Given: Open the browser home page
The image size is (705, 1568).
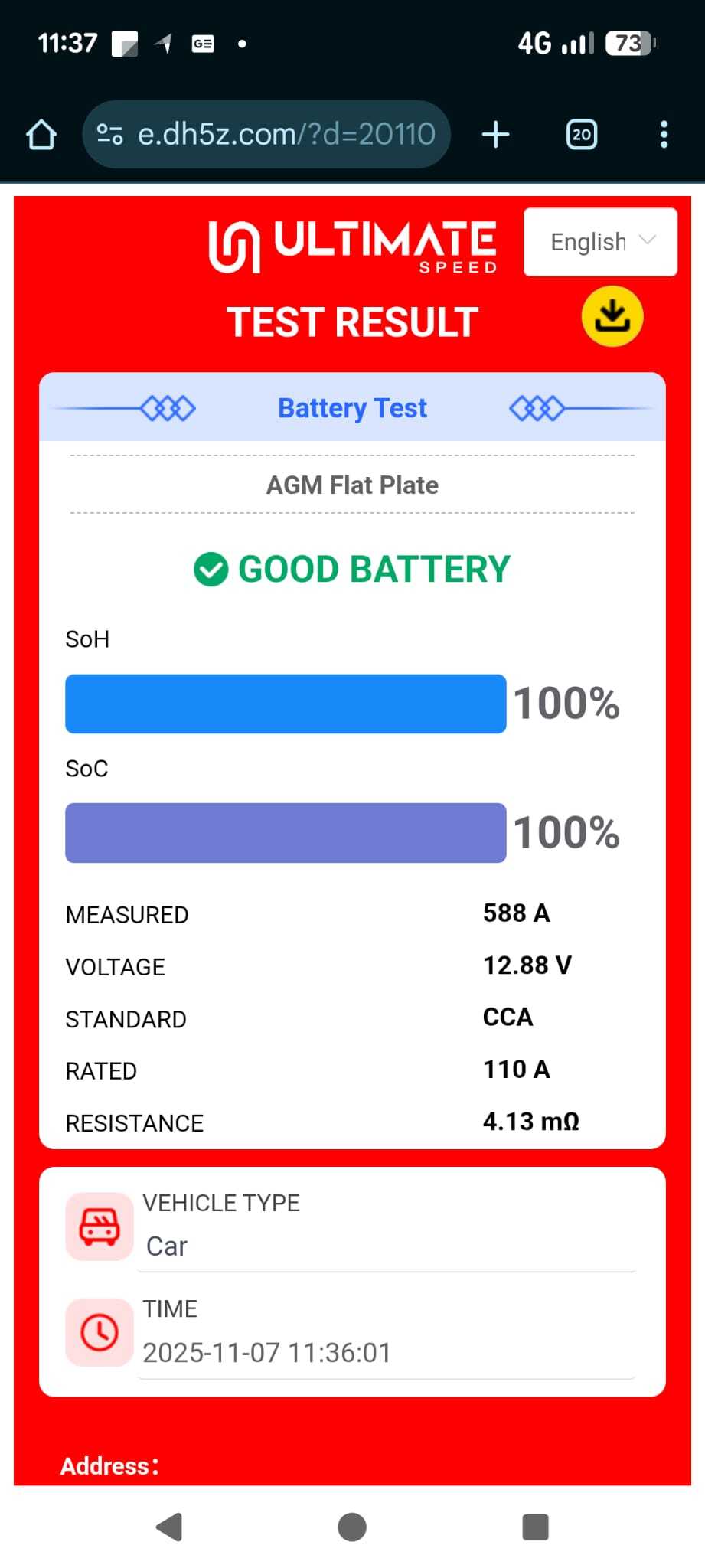Looking at the screenshot, I should click(x=41, y=135).
